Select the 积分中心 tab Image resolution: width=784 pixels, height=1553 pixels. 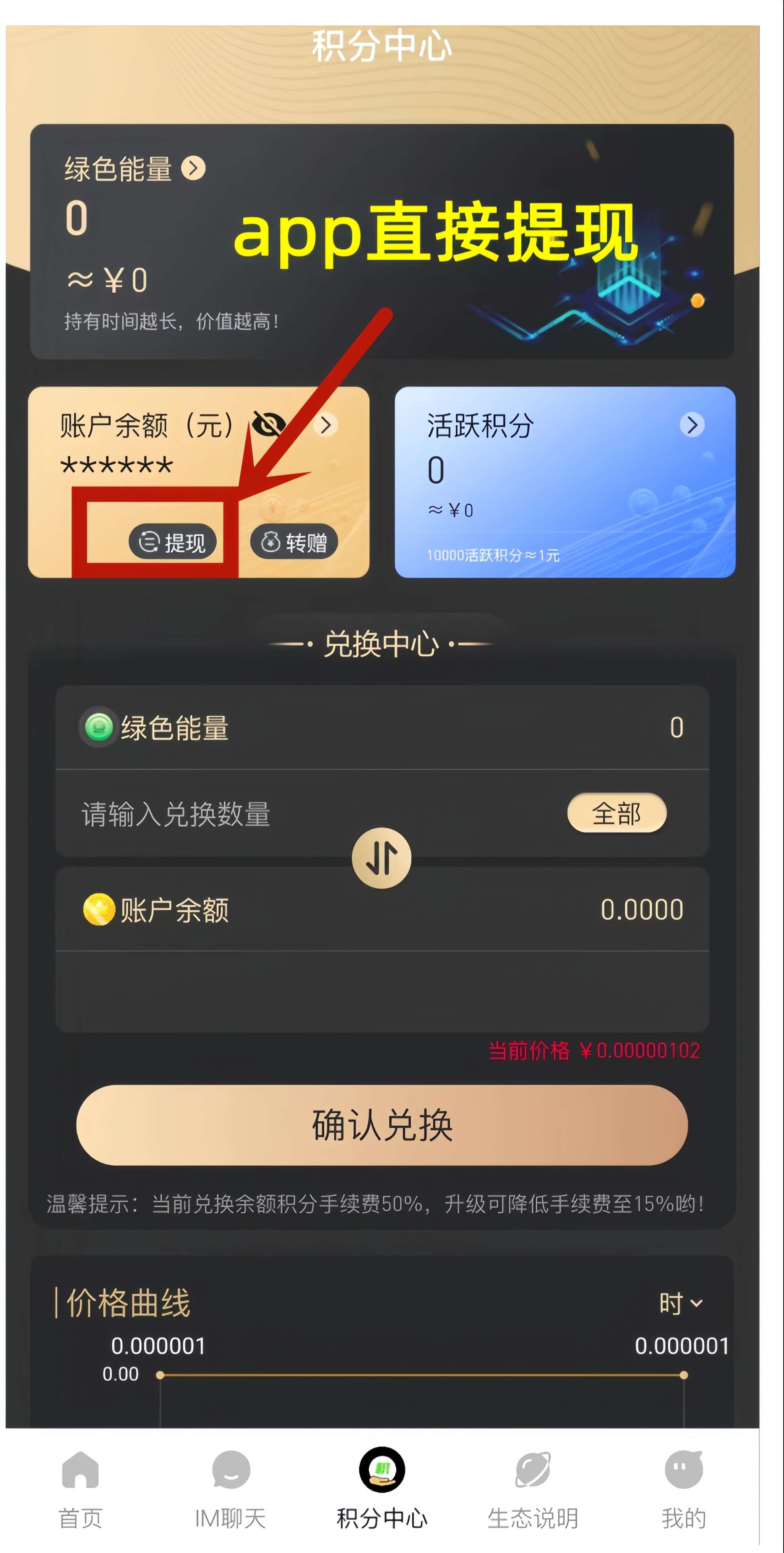pyautogui.click(x=382, y=1489)
